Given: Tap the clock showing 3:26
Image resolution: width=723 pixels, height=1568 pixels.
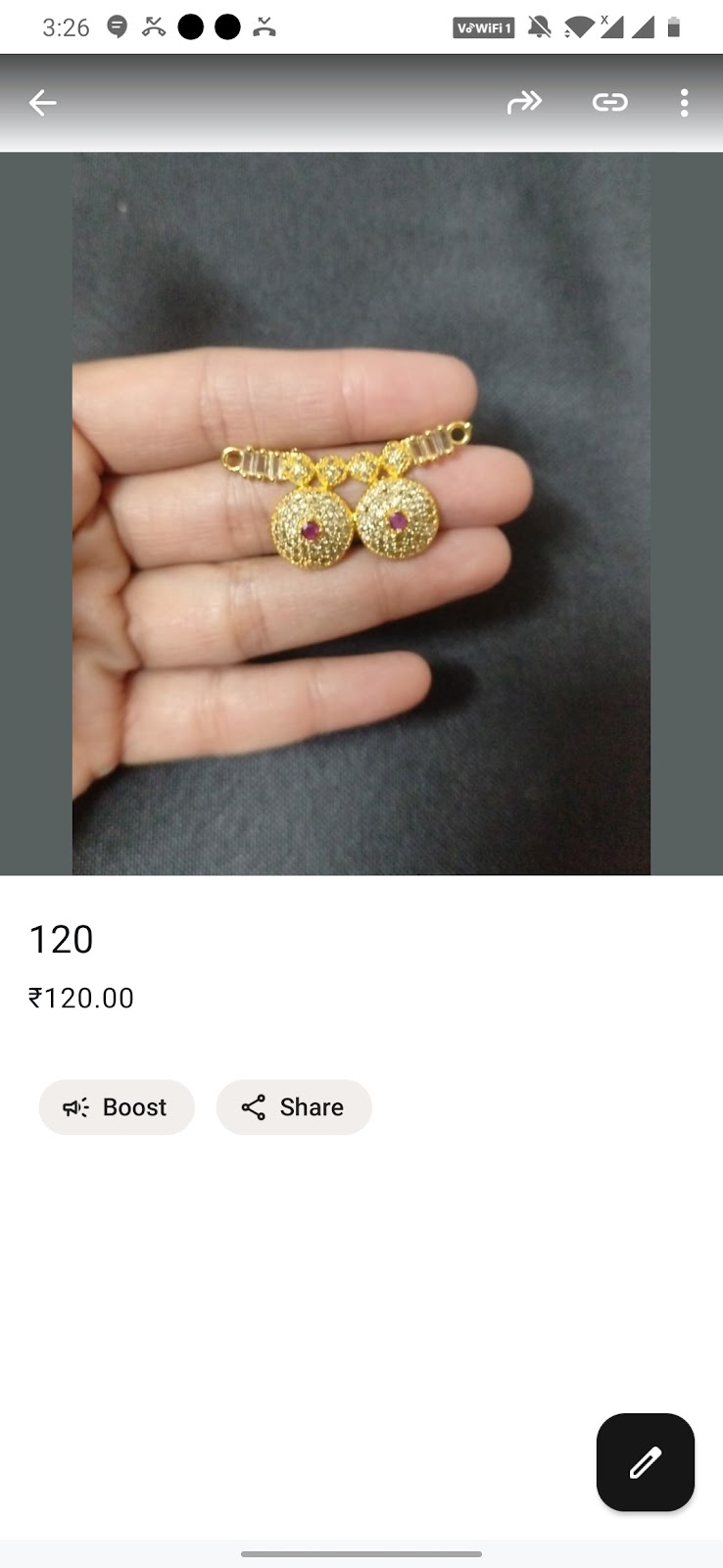Looking at the screenshot, I should (65, 27).
